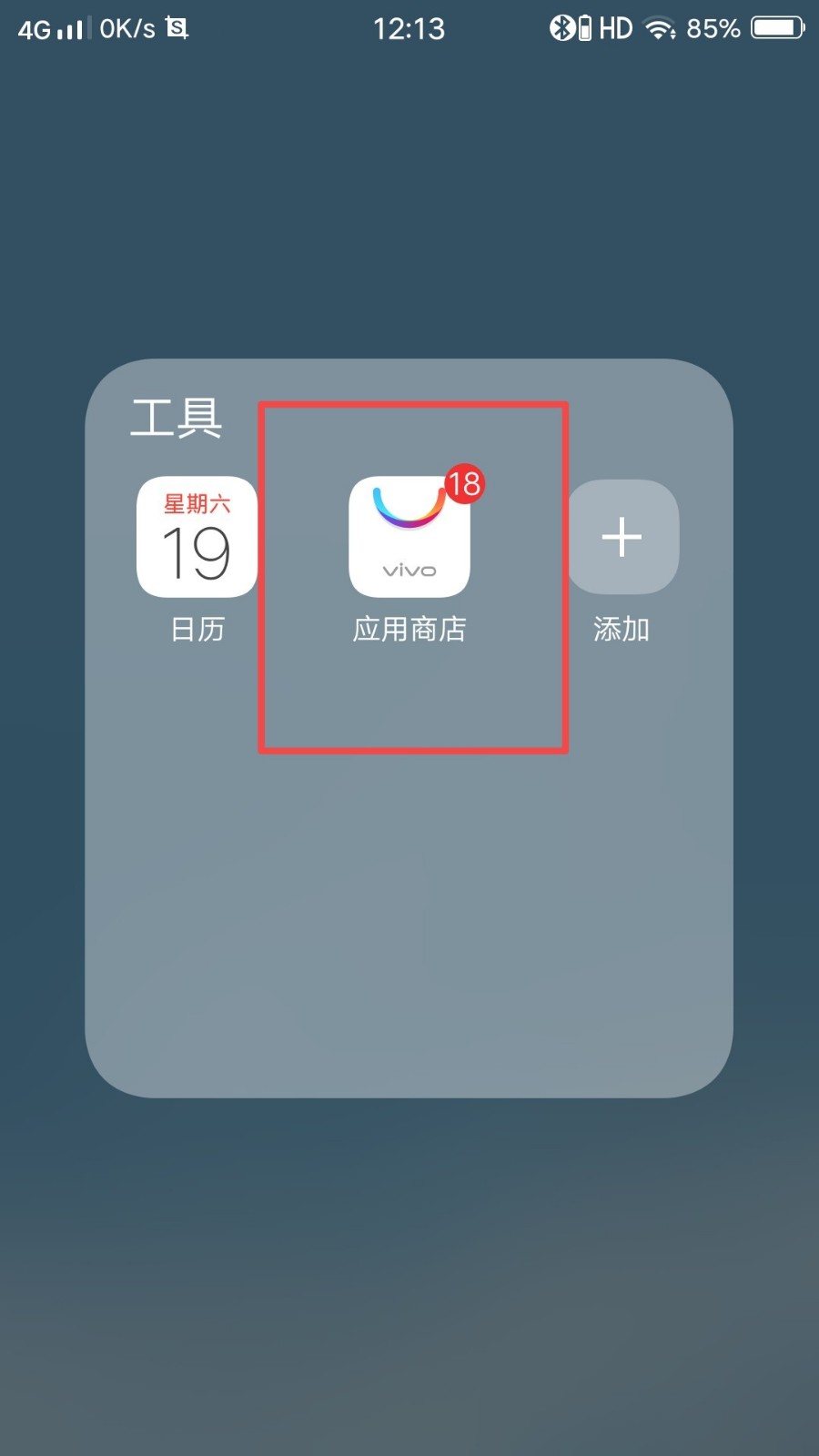This screenshot has width=819, height=1456.
Task: Tap the 85% battery percentage text
Action: click(x=712, y=28)
